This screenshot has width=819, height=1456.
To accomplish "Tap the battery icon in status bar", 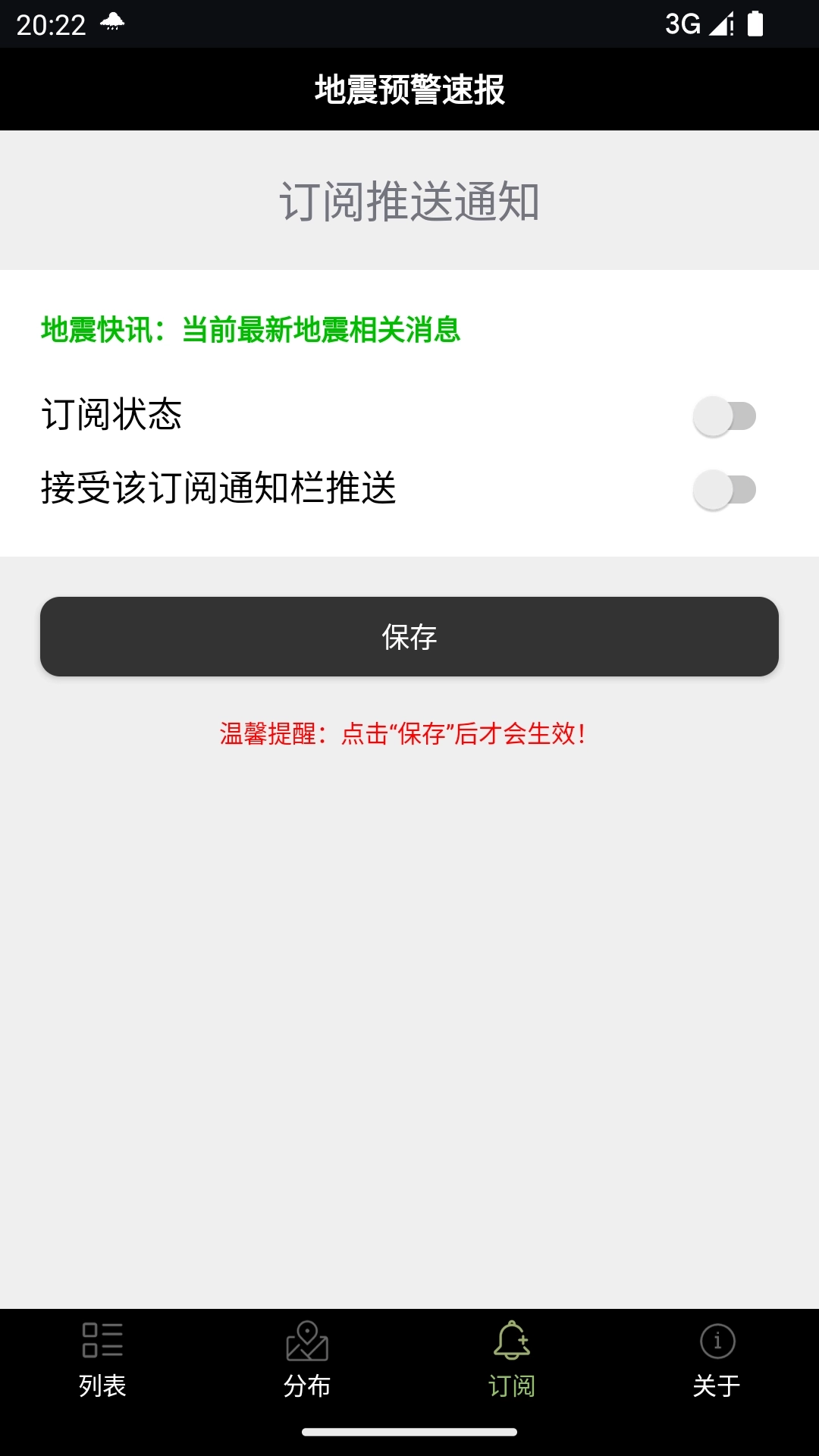I will coord(756,24).
